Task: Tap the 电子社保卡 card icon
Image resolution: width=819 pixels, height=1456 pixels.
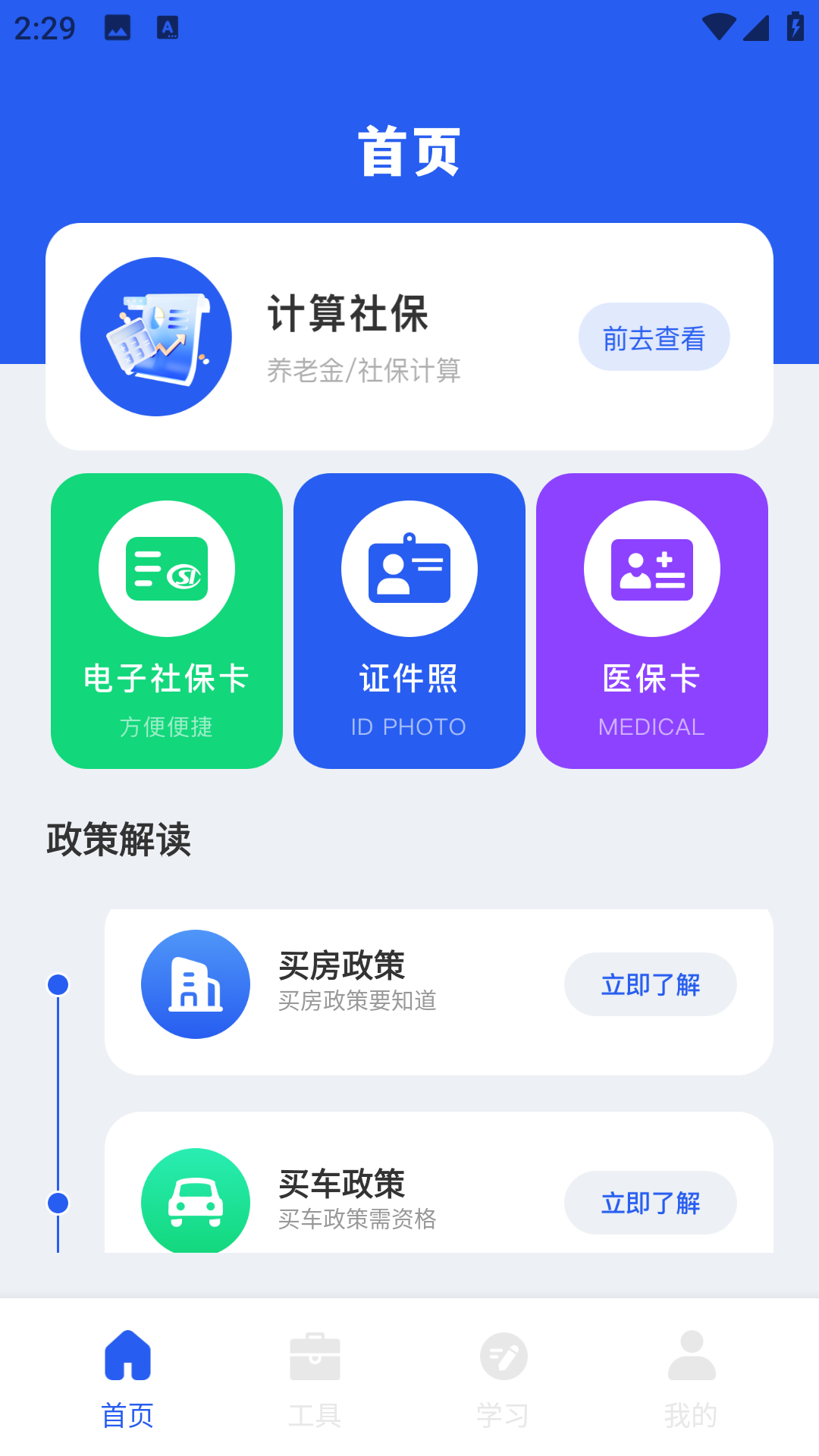Action: 166,568
